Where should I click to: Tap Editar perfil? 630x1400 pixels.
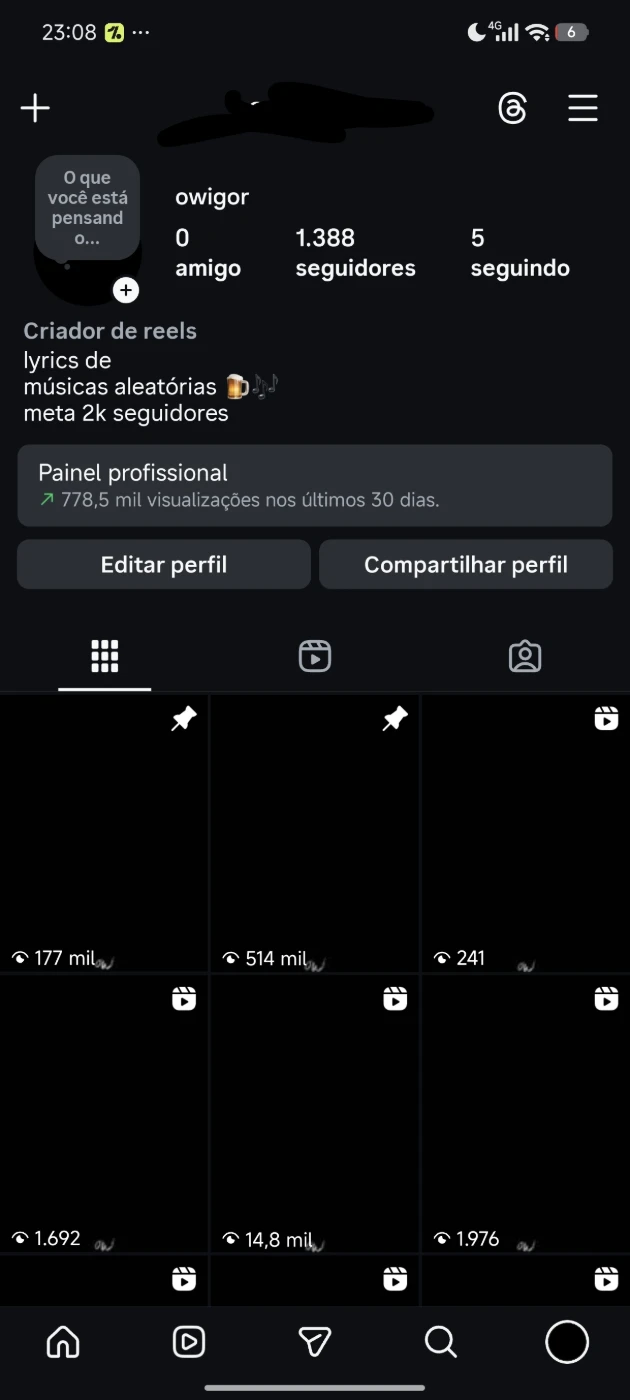coord(164,565)
